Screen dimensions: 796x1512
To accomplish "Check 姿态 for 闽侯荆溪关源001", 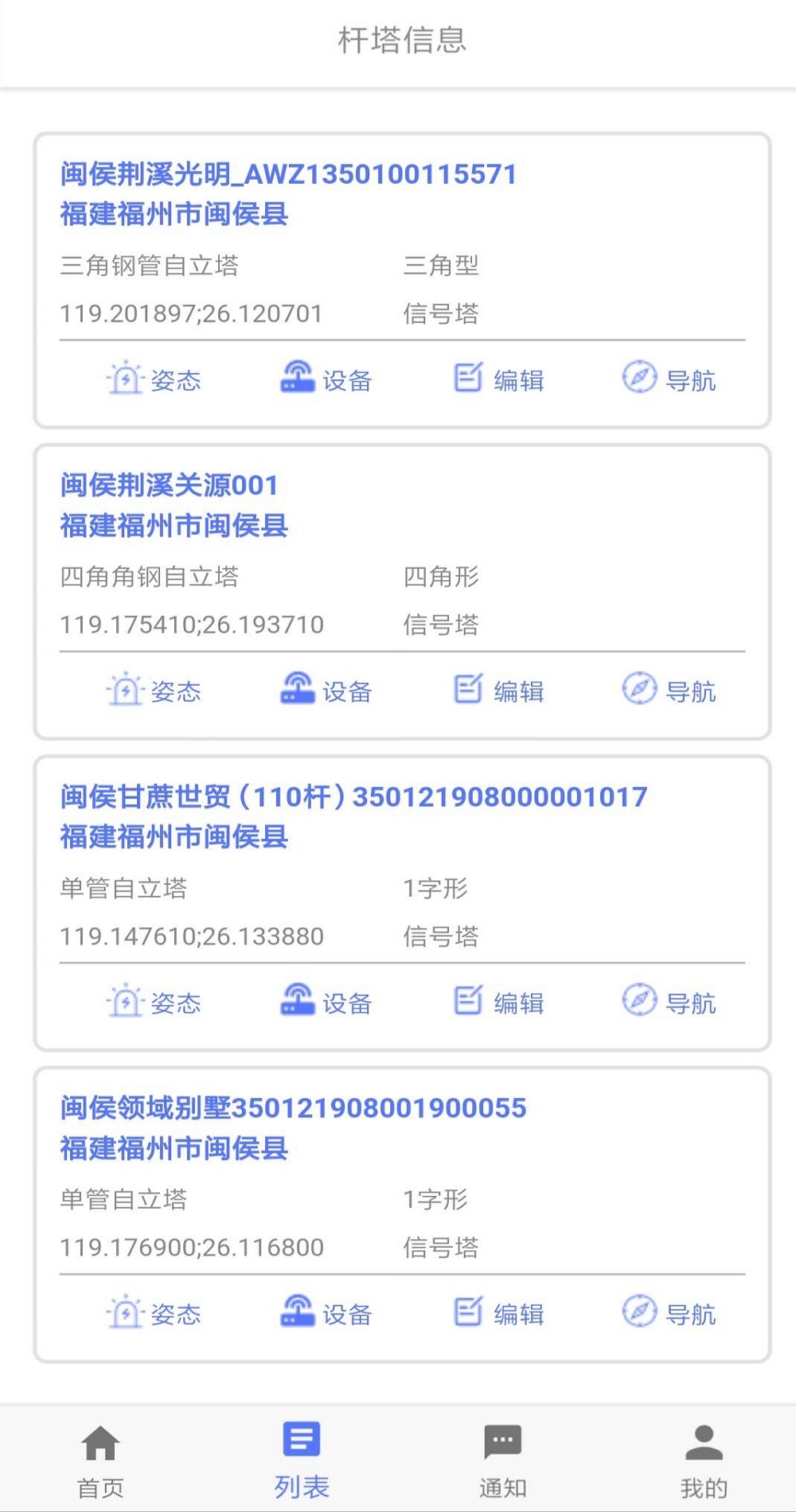I will point(154,691).
